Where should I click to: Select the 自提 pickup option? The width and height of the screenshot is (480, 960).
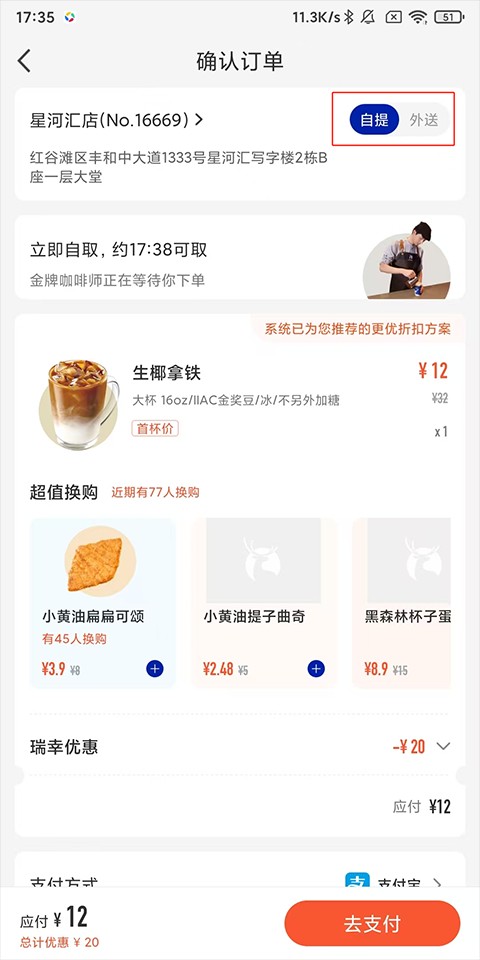[x=375, y=119]
